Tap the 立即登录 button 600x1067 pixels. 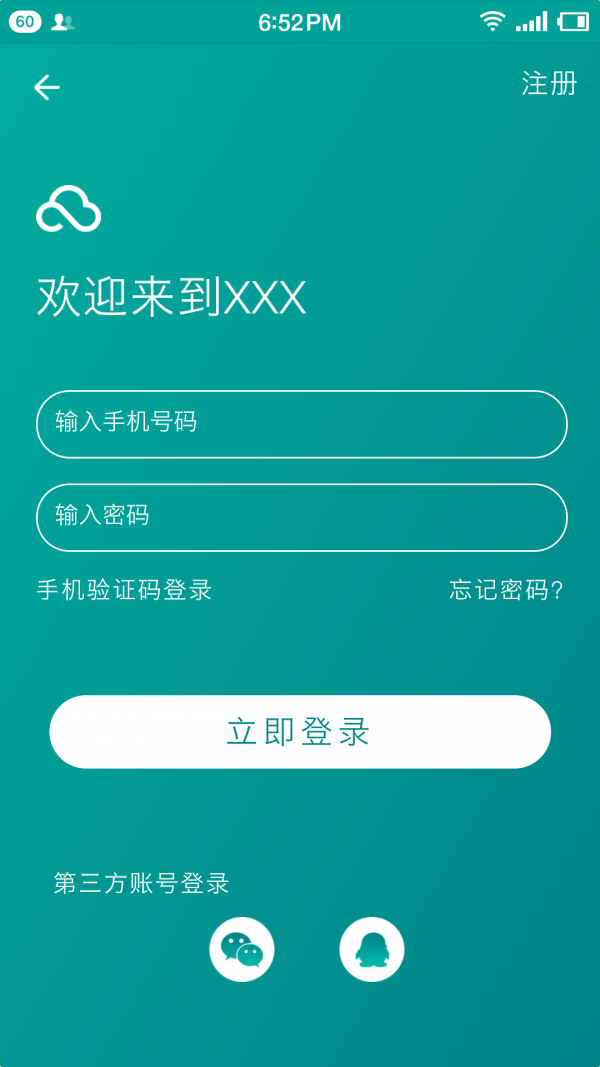[x=300, y=732]
